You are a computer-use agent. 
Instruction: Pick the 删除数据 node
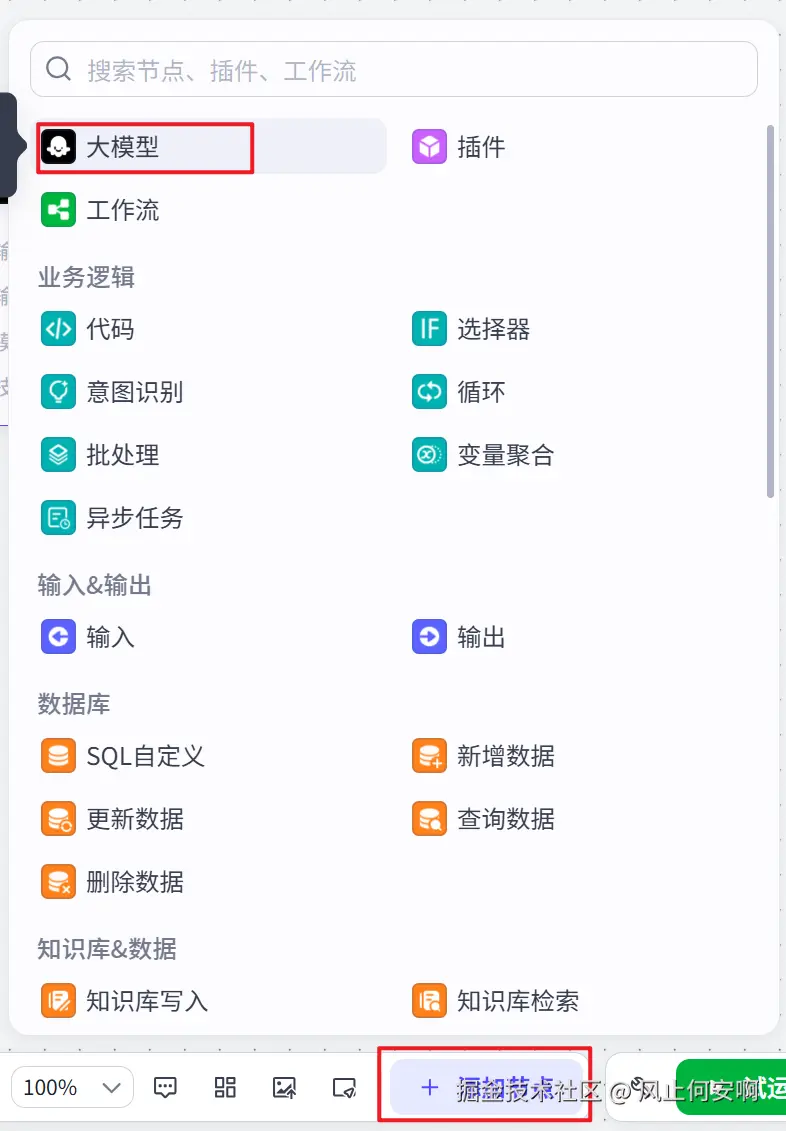pos(134,882)
